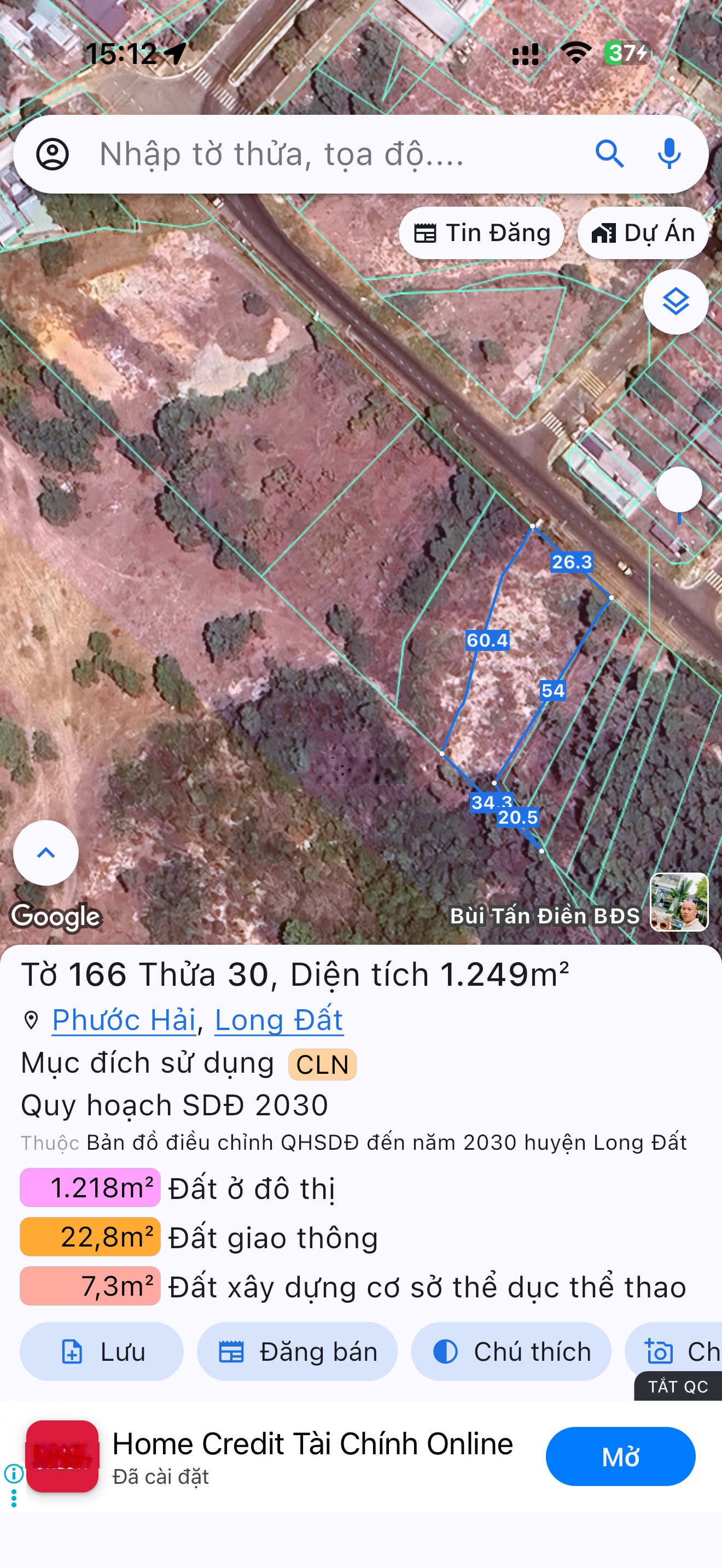Open the ad info icon
This screenshot has height=1568, width=722.
click(13, 1473)
